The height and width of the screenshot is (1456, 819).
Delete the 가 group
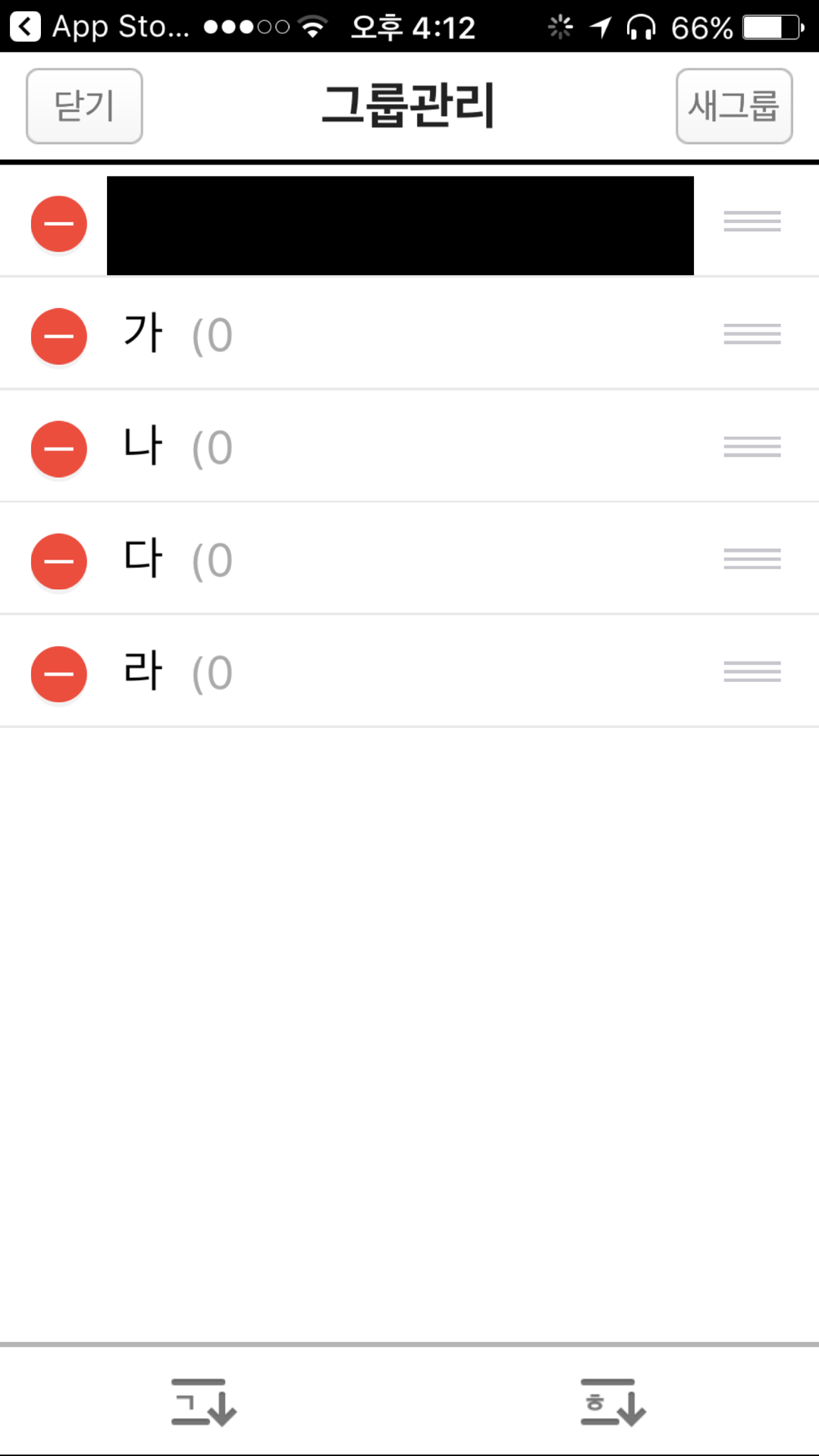(58, 336)
